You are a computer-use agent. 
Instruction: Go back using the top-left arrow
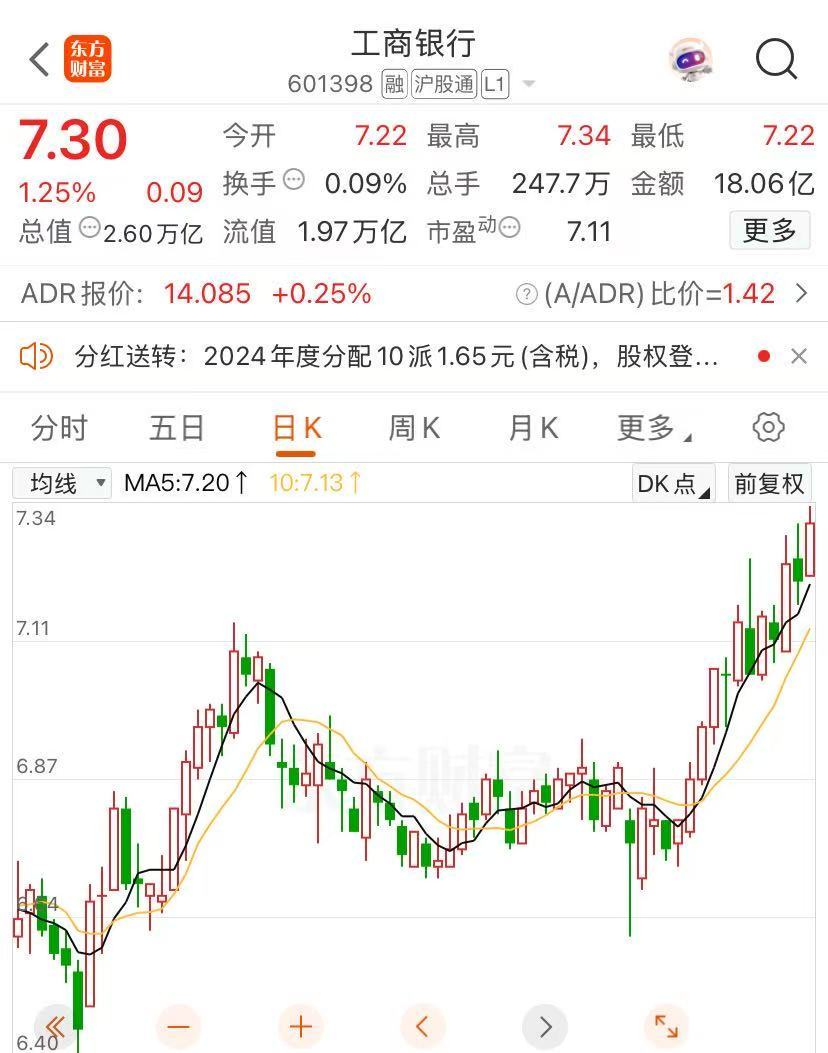tap(40, 60)
